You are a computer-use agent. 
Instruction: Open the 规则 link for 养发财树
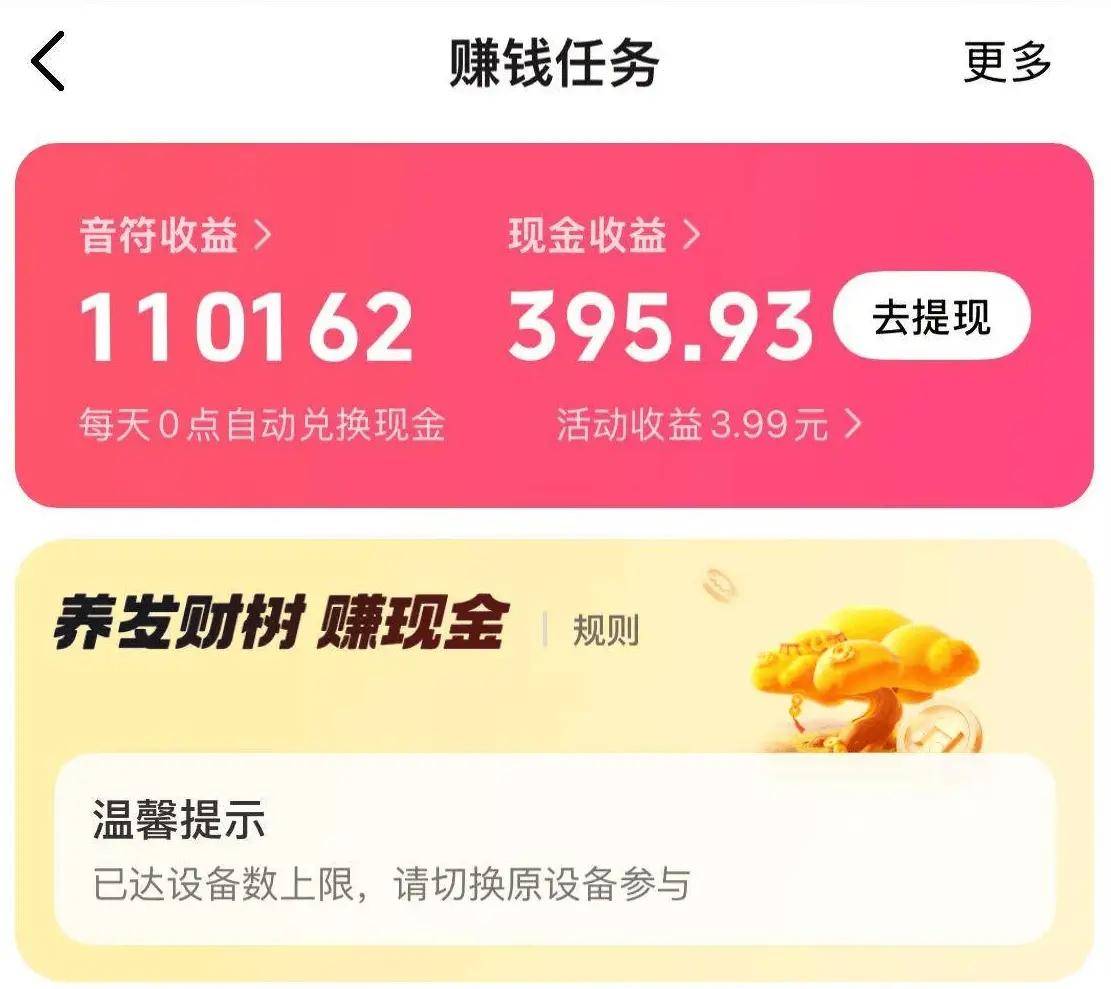(605, 632)
